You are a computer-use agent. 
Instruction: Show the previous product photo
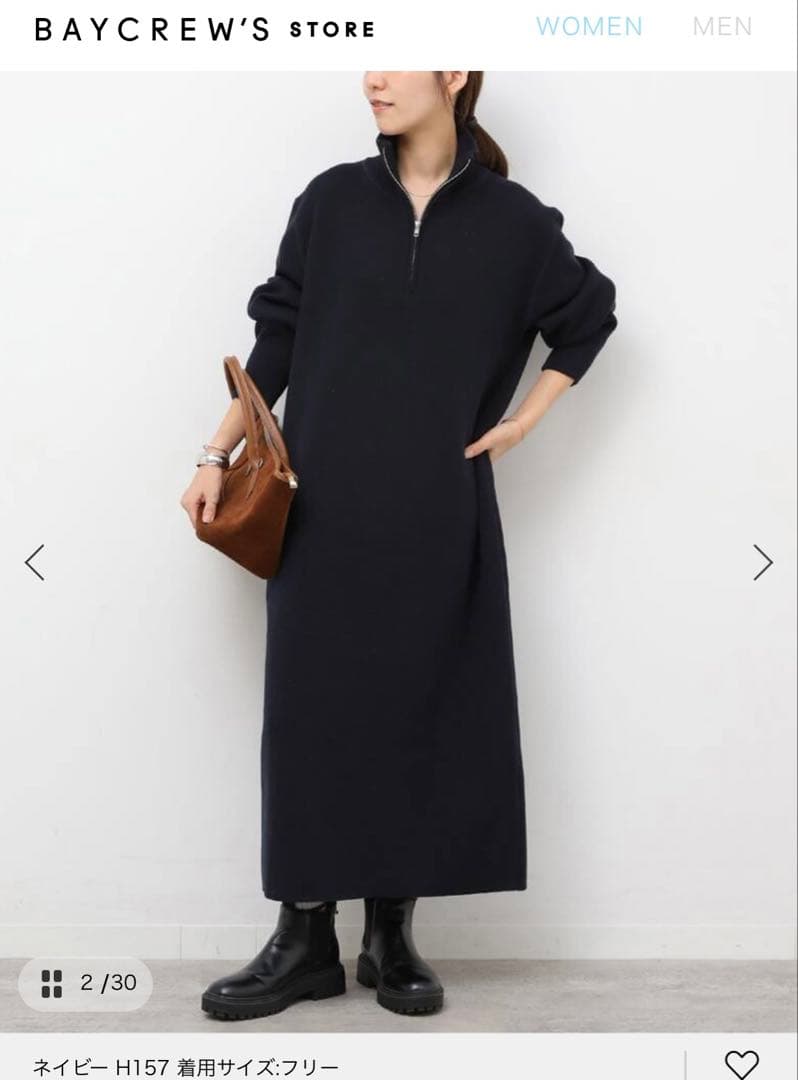[x=35, y=562]
